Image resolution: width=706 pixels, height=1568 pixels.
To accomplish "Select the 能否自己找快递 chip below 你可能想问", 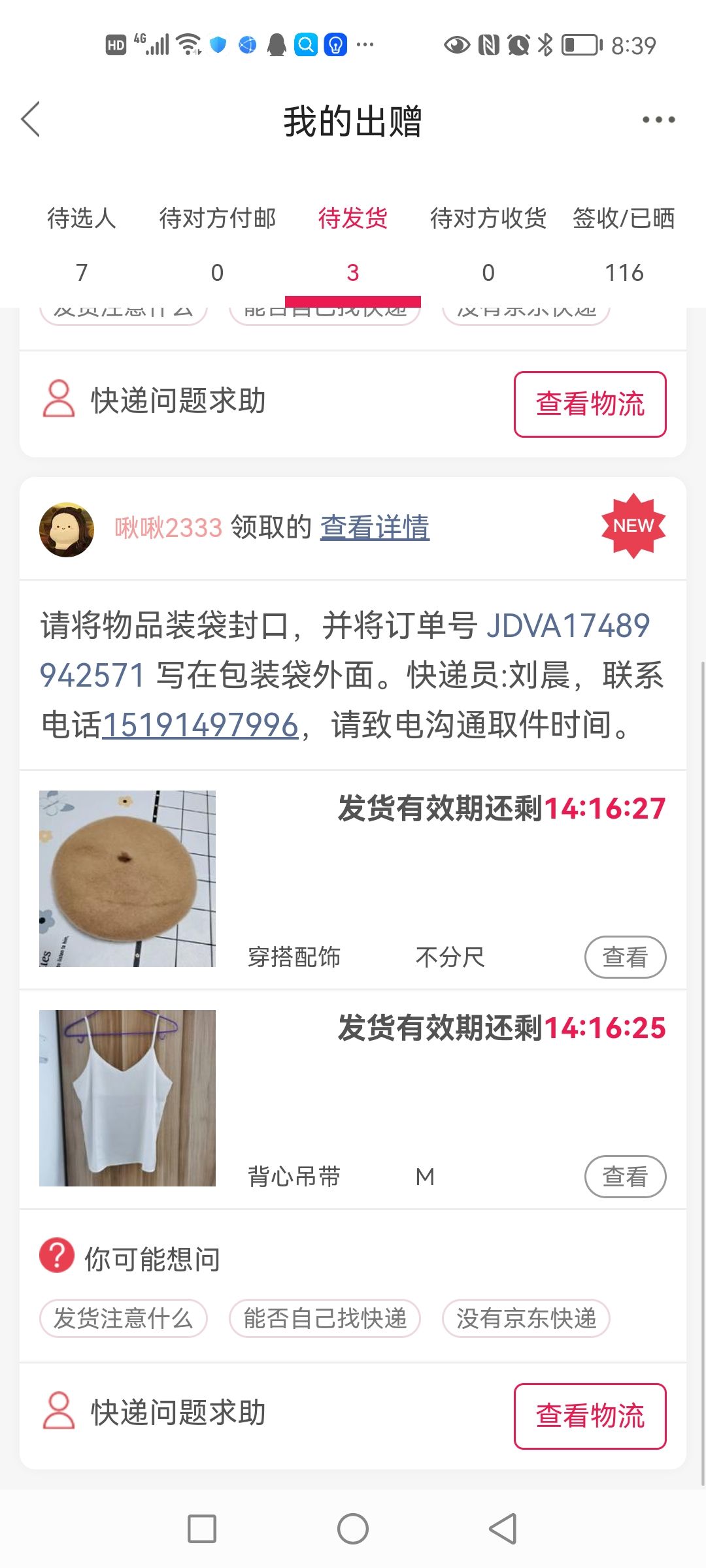I will coord(325,1318).
